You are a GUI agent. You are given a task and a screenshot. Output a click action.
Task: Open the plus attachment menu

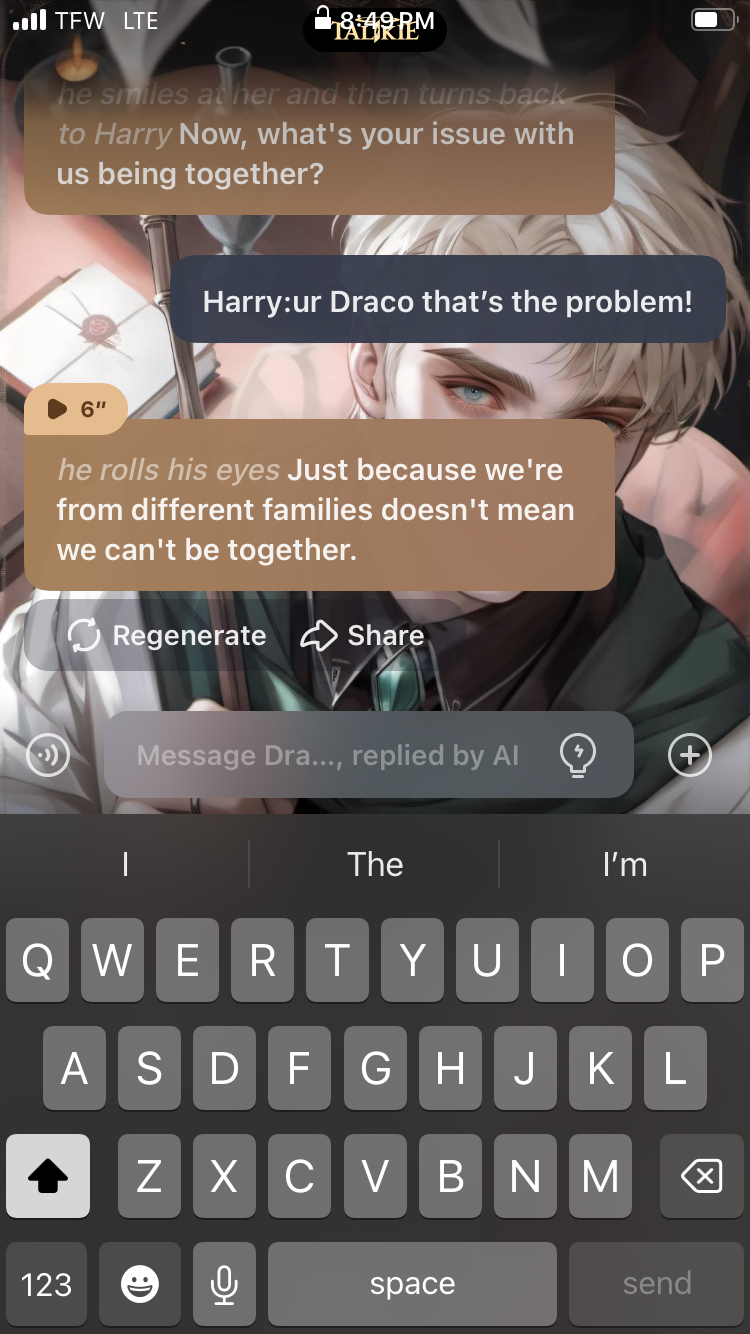(689, 755)
